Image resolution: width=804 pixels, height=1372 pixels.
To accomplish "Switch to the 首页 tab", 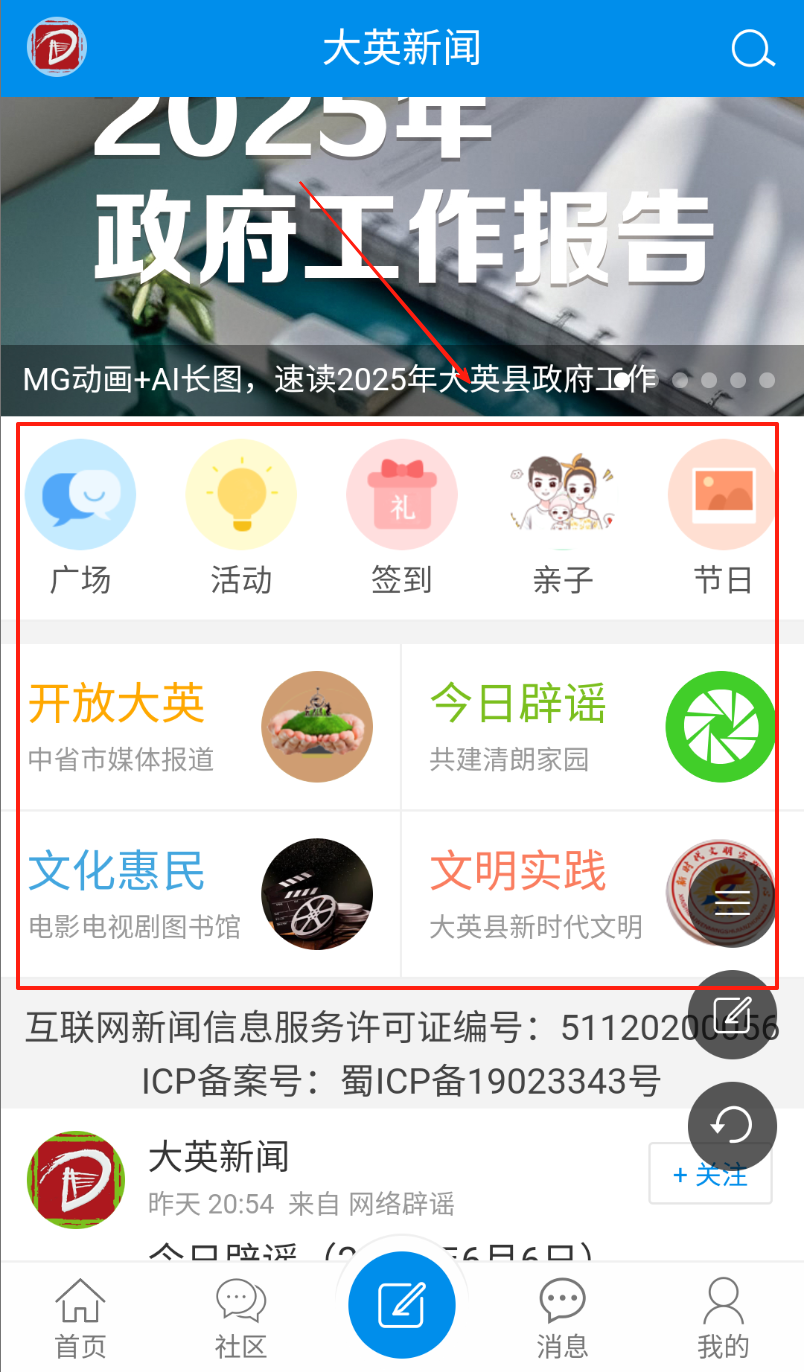I will pos(80,1317).
